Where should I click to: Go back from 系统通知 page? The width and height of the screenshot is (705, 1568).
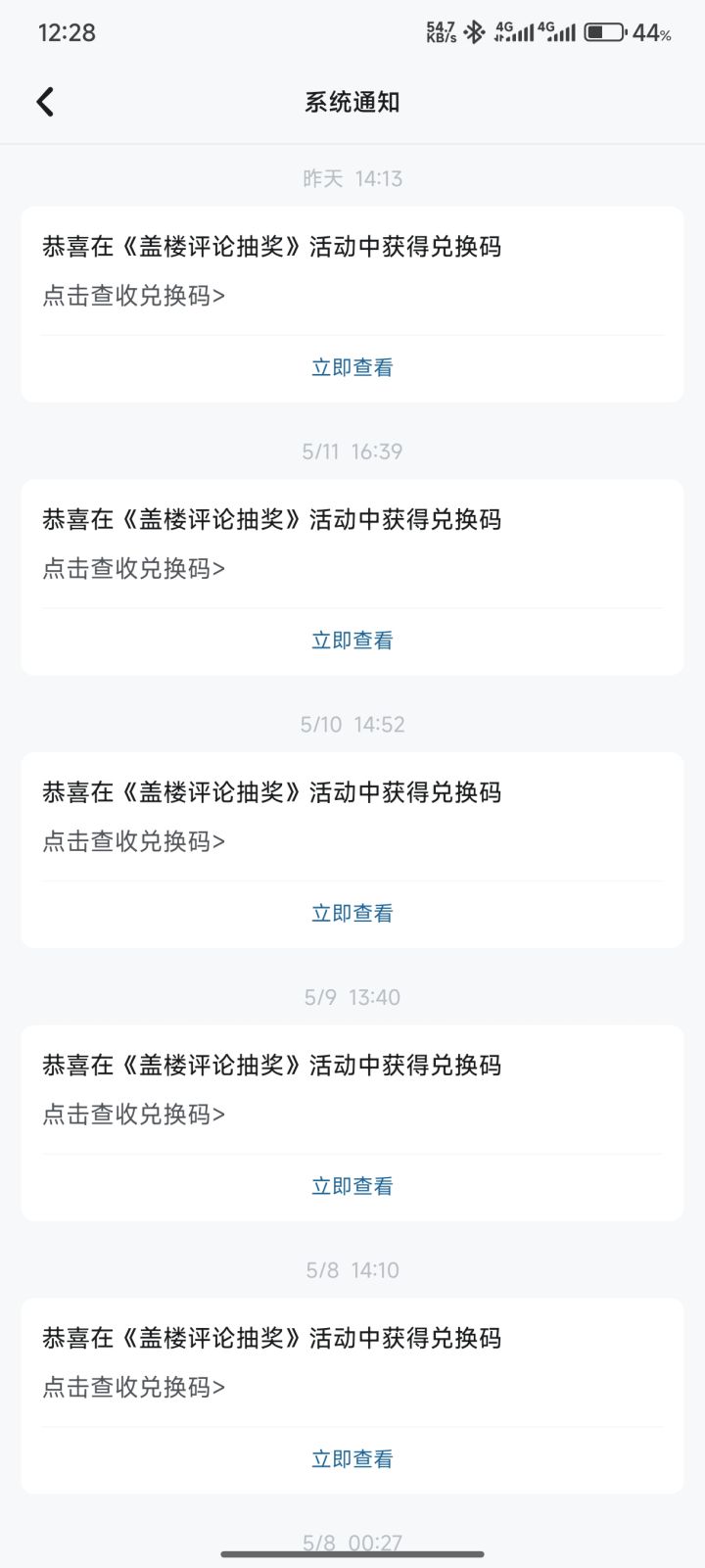pos(45,102)
